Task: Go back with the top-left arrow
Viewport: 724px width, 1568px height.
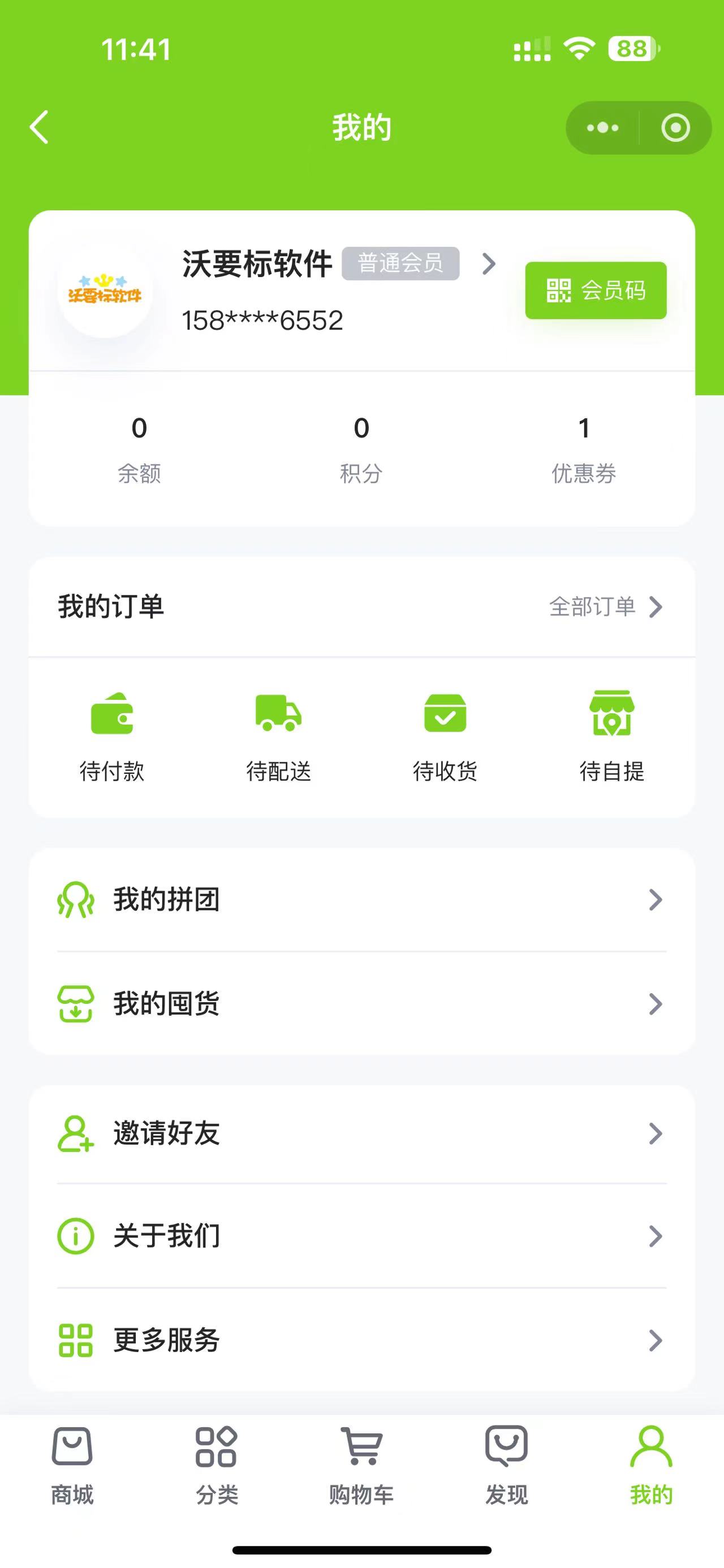Action: click(x=39, y=127)
